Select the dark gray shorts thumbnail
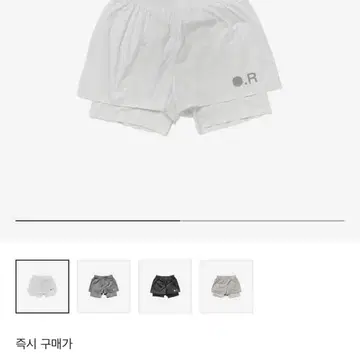This screenshot has width=360, height=360. 104,287
